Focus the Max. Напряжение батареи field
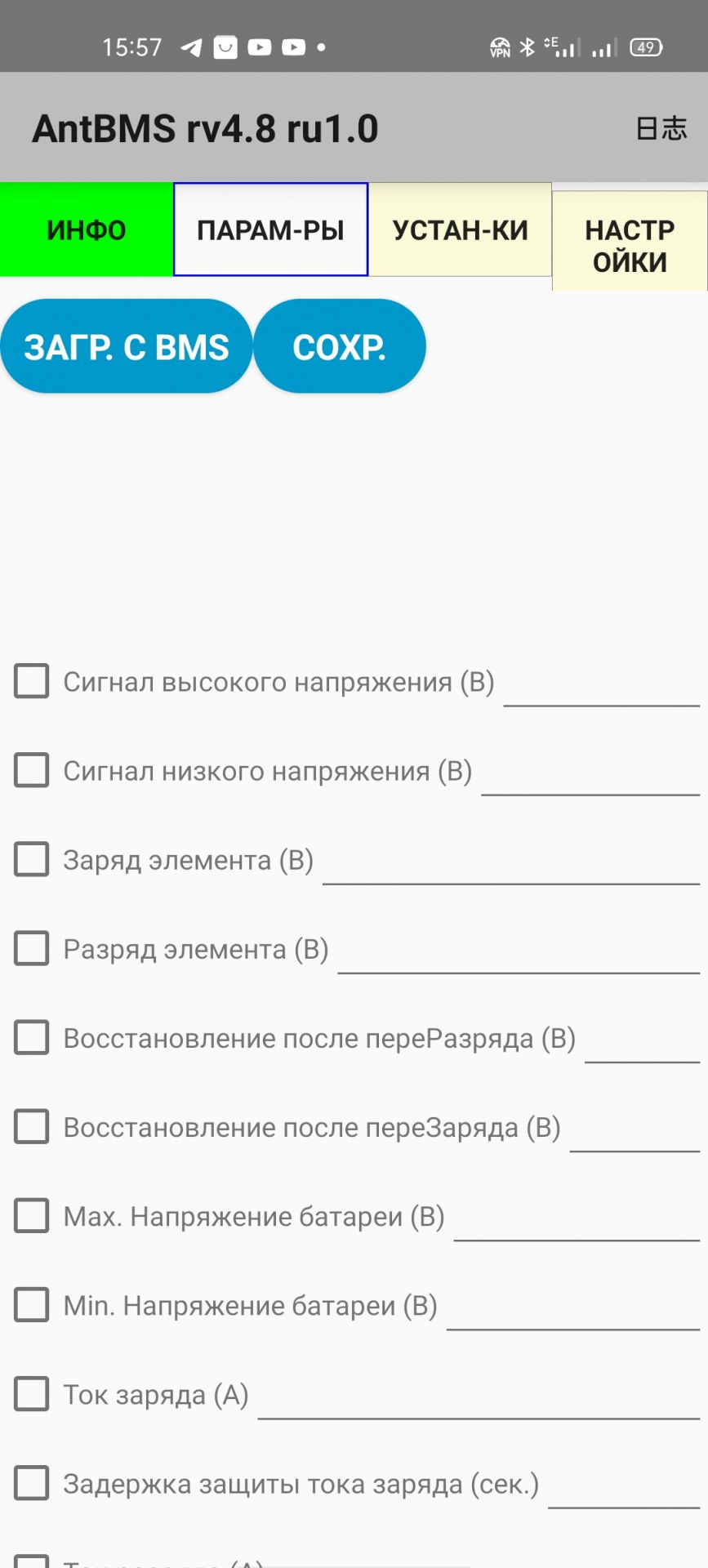 (x=576, y=1218)
